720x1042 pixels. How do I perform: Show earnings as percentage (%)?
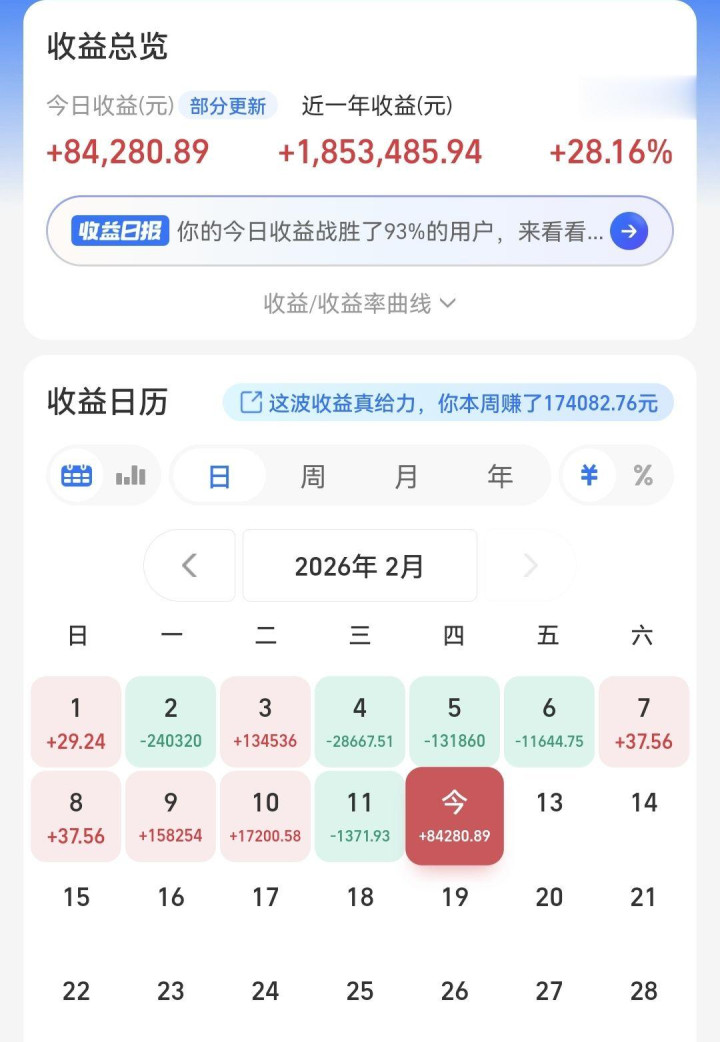[x=643, y=475]
